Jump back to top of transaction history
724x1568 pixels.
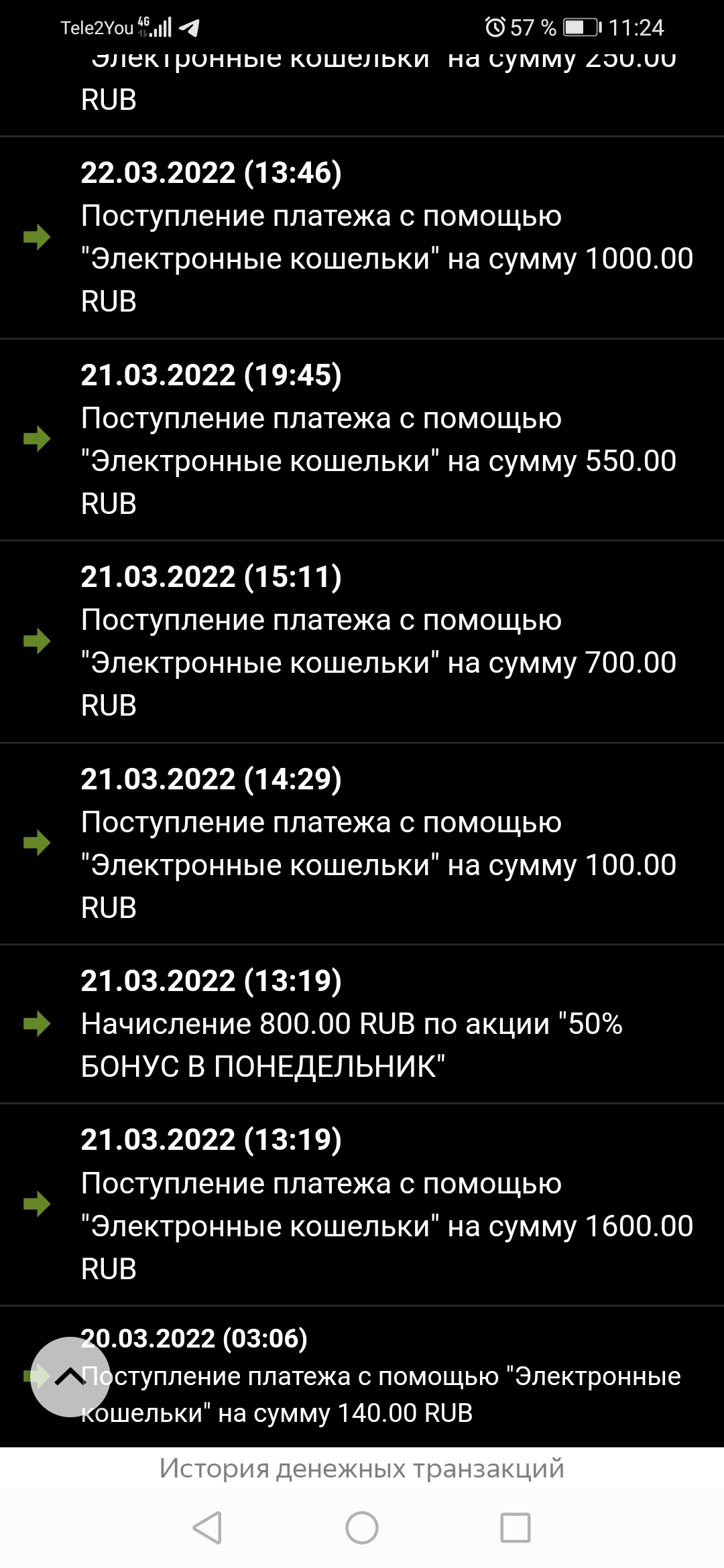[70, 1376]
